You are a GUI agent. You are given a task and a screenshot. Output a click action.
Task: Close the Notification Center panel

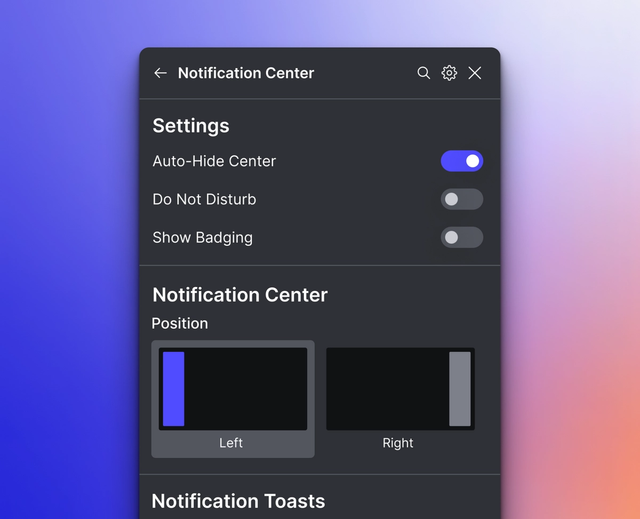[x=475, y=73]
